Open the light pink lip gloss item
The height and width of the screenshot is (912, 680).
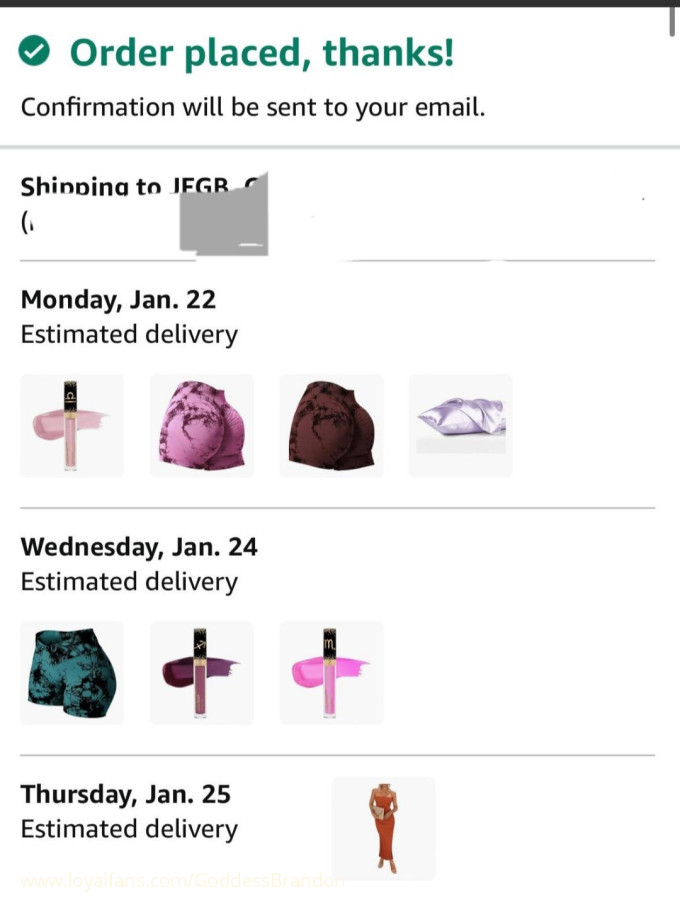[72, 425]
